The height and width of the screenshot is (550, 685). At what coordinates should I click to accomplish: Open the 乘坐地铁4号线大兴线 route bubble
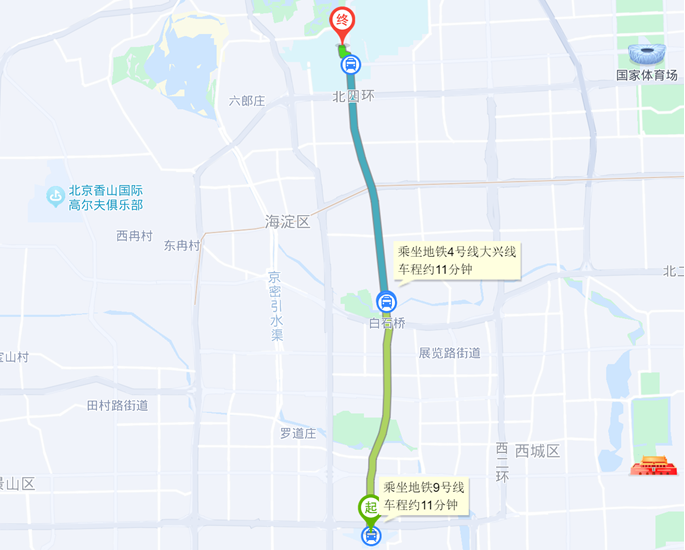click(452, 260)
